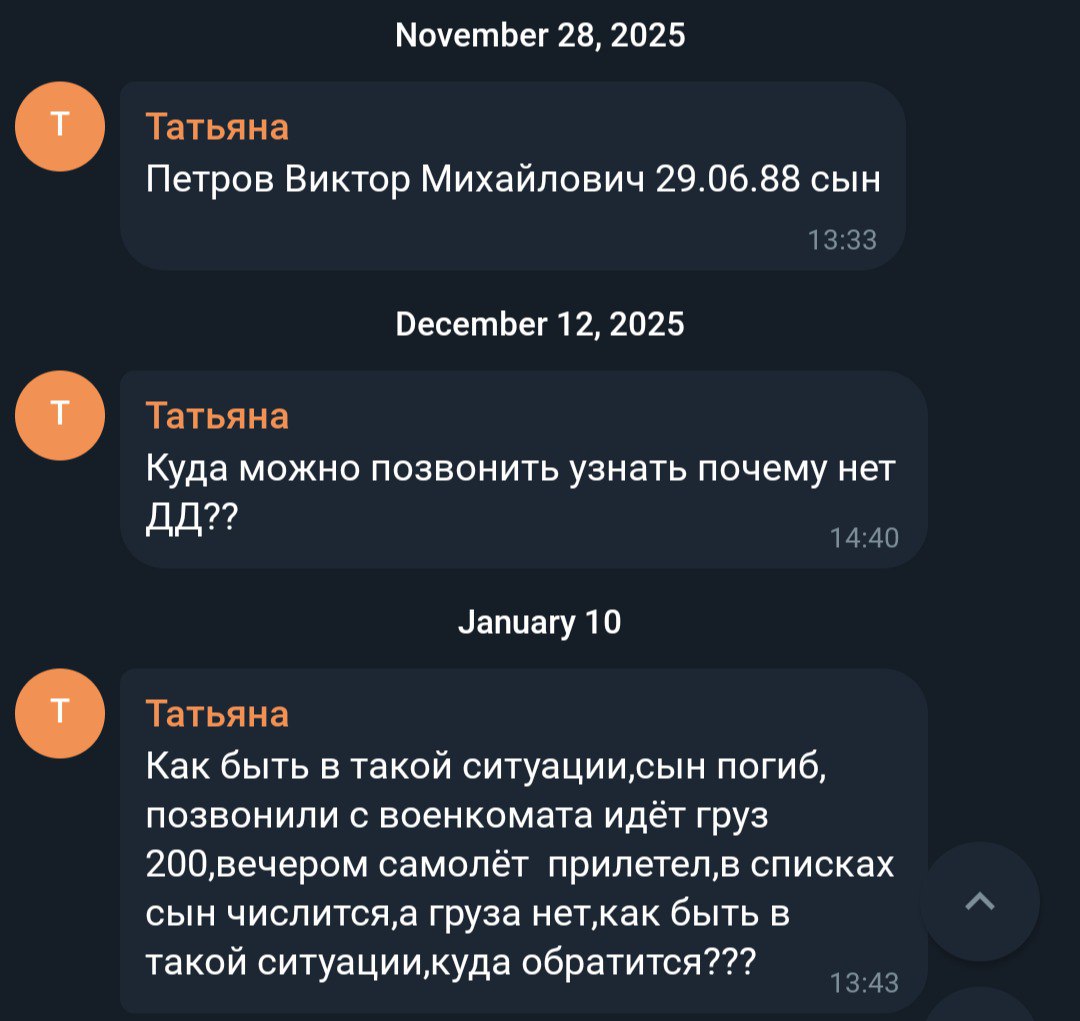Image resolution: width=1080 pixels, height=1021 pixels.
Task: Tap sender name Татьяна above the Петров message
Action: pyautogui.click(x=217, y=128)
